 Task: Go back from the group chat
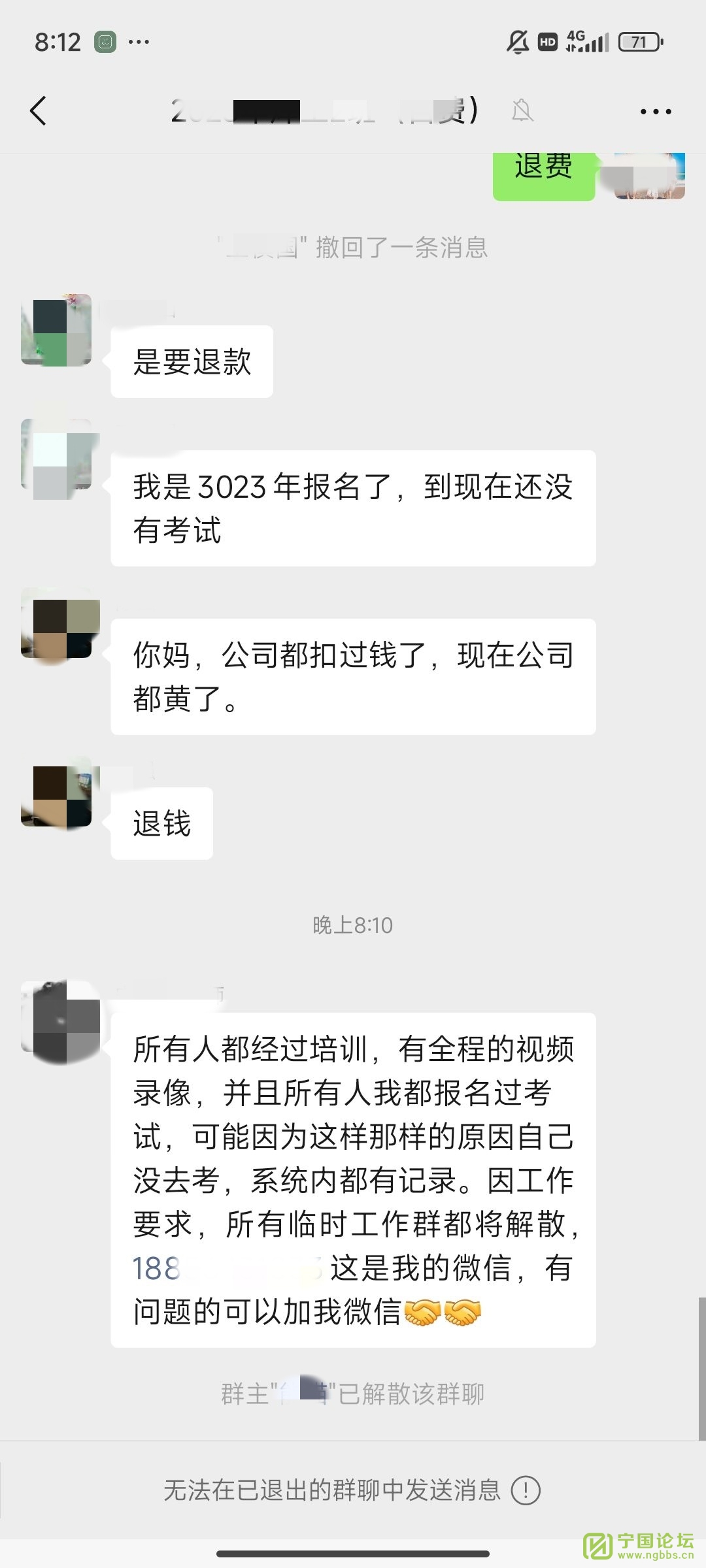click(x=39, y=110)
